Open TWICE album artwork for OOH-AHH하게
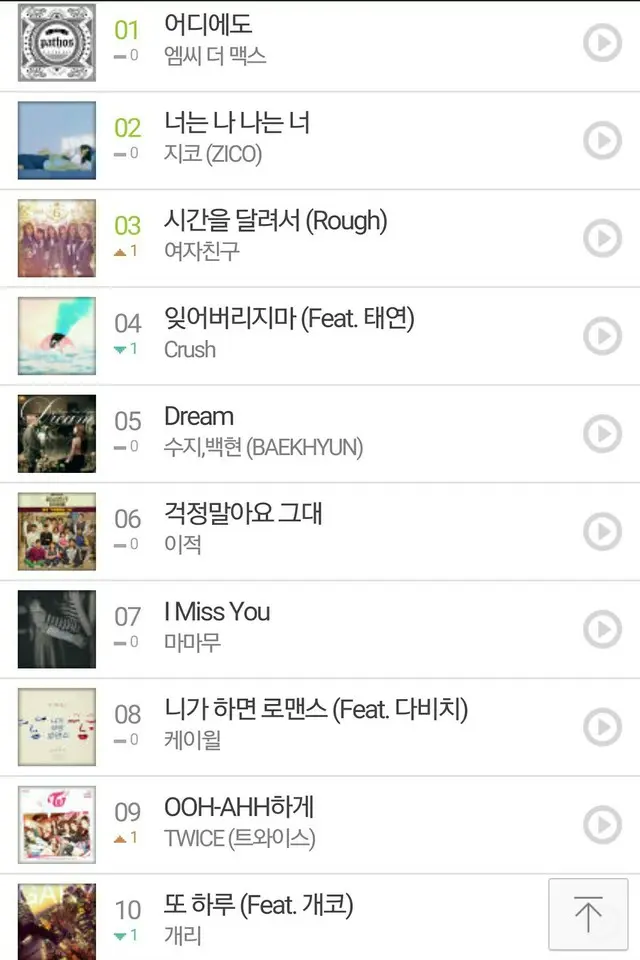 pos(57,825)
